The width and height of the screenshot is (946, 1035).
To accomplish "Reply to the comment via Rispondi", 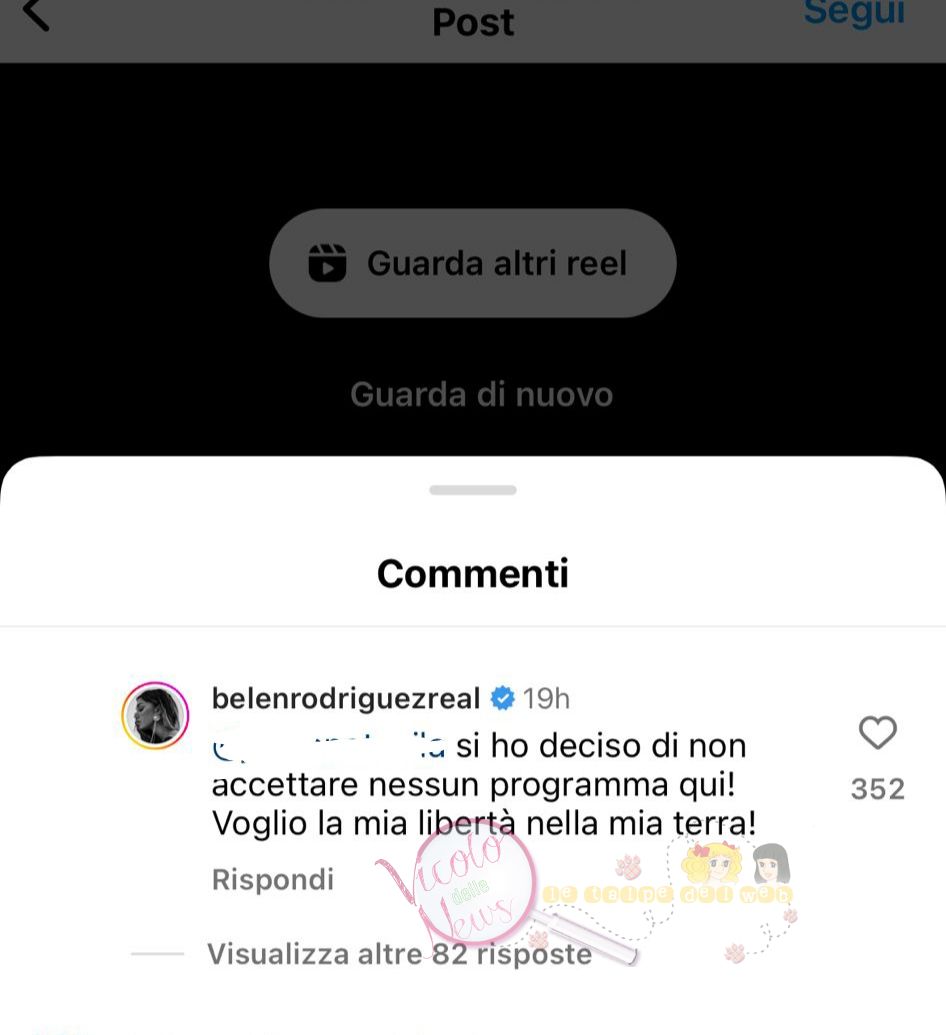I will click(272, 880).
